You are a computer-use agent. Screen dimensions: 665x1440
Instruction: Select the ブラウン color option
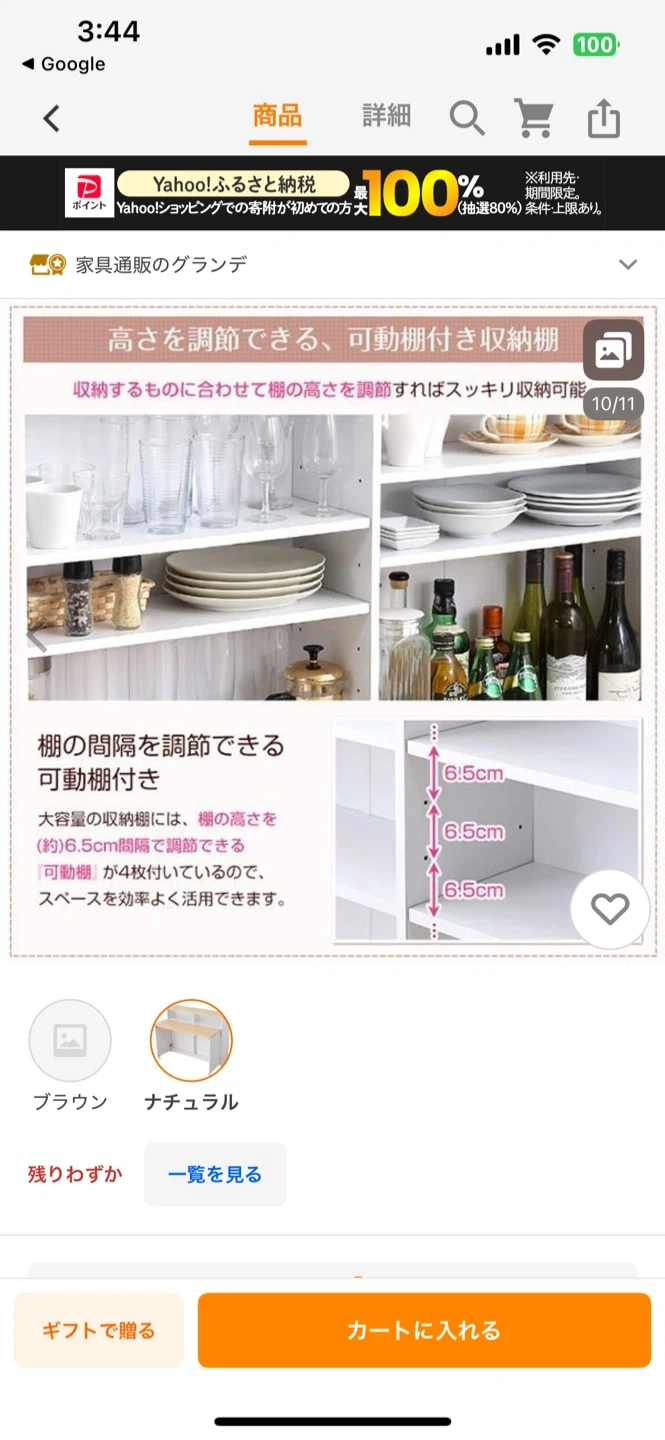point(70,1041)
